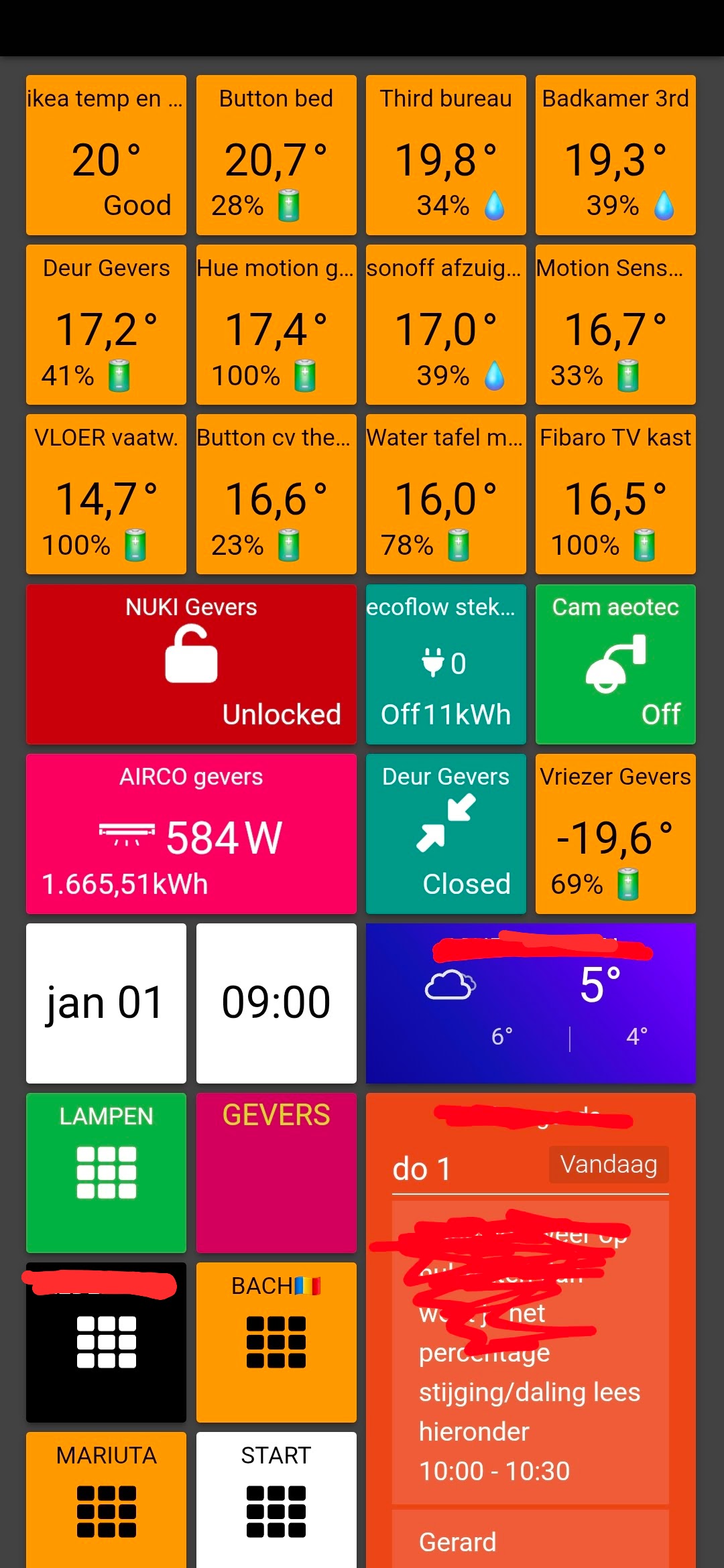724x1568 pixels.
Task: Open the AIRCO gevers power tile
Action: tap(191, 834)
